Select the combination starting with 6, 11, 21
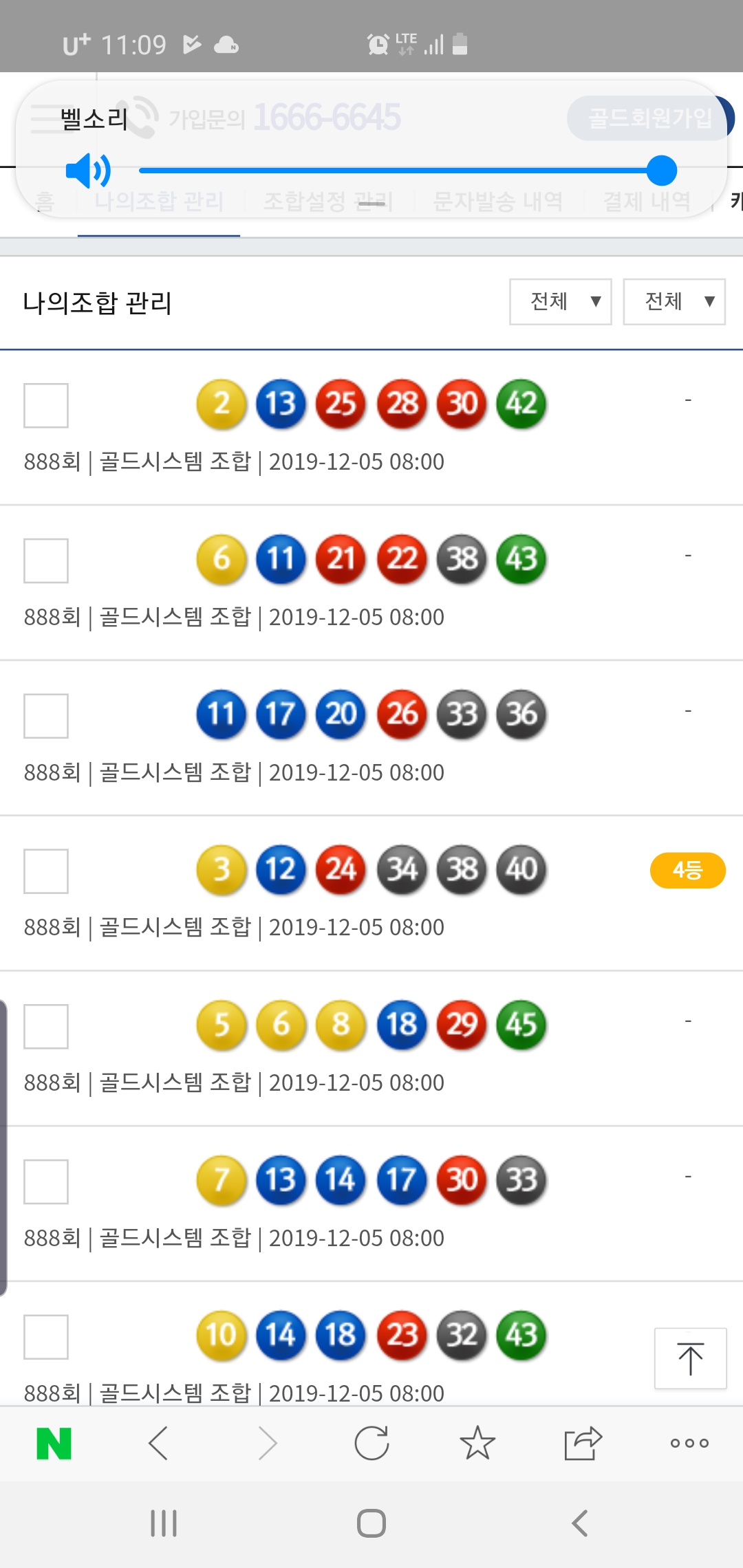Screen dimensions: 743x1568 coord(46,560)
